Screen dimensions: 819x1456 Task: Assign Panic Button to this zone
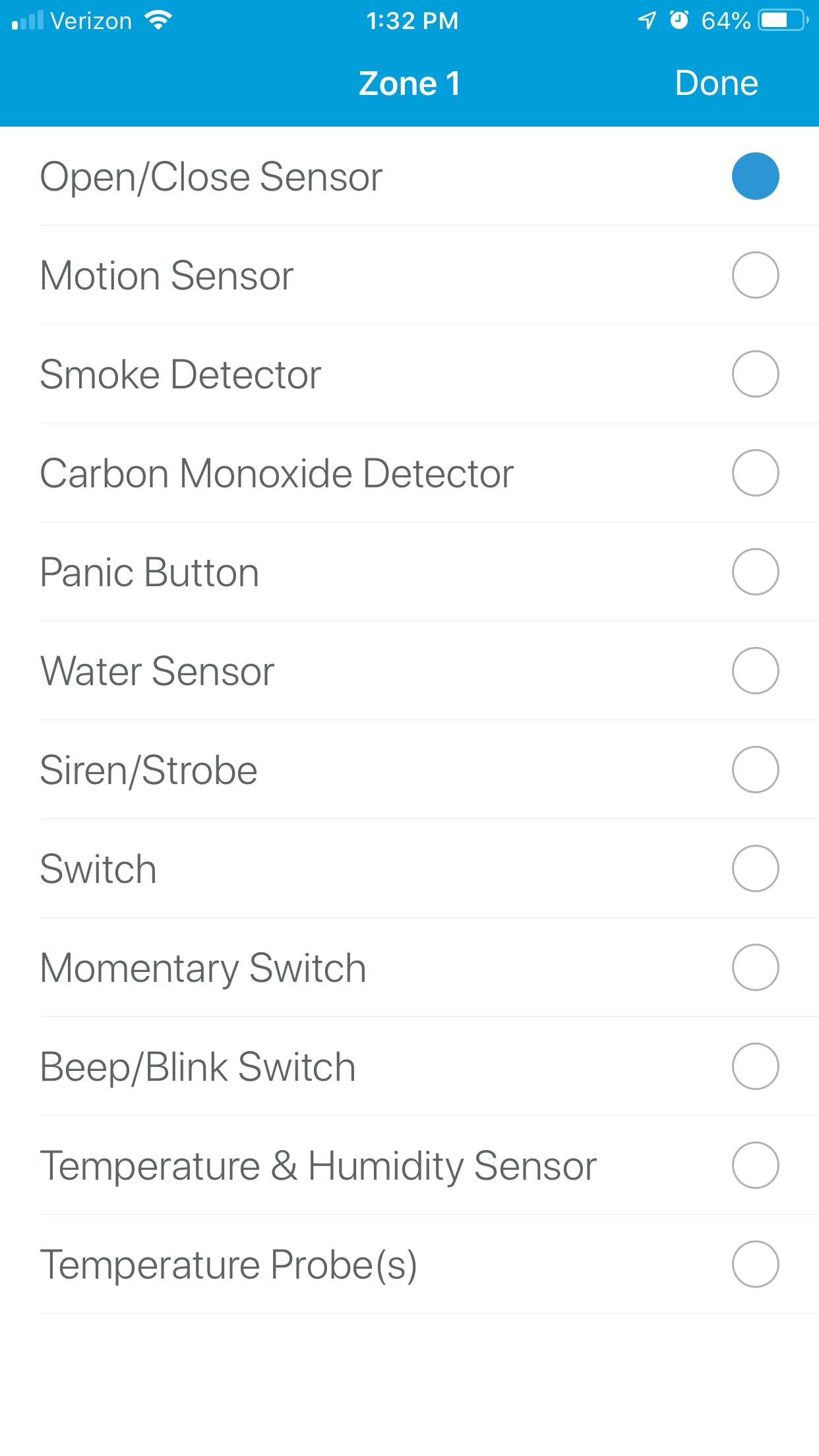(755, 572)
